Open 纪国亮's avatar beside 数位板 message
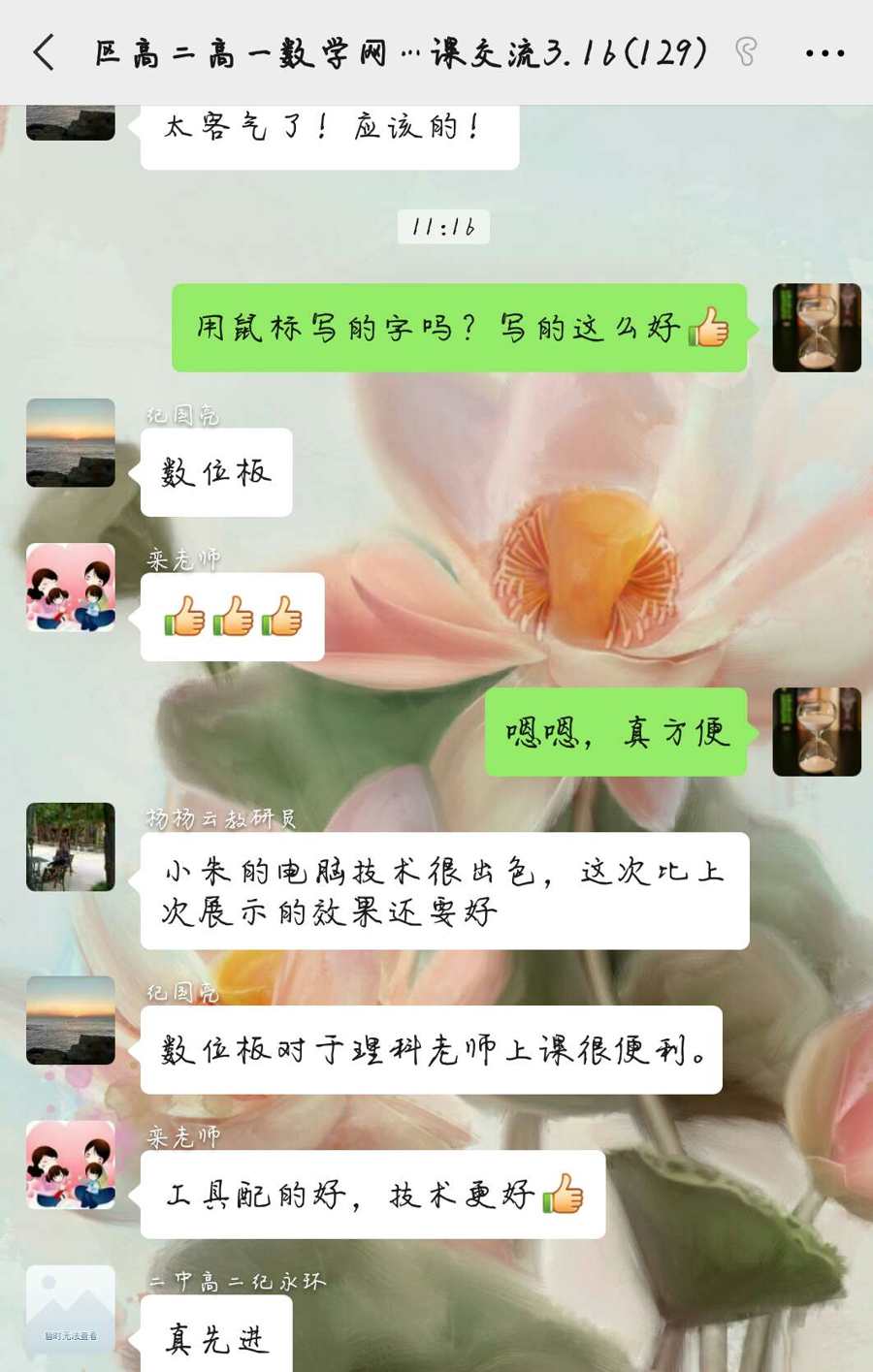The width and height of the screenshot is (873, 1372). [71, 442]
